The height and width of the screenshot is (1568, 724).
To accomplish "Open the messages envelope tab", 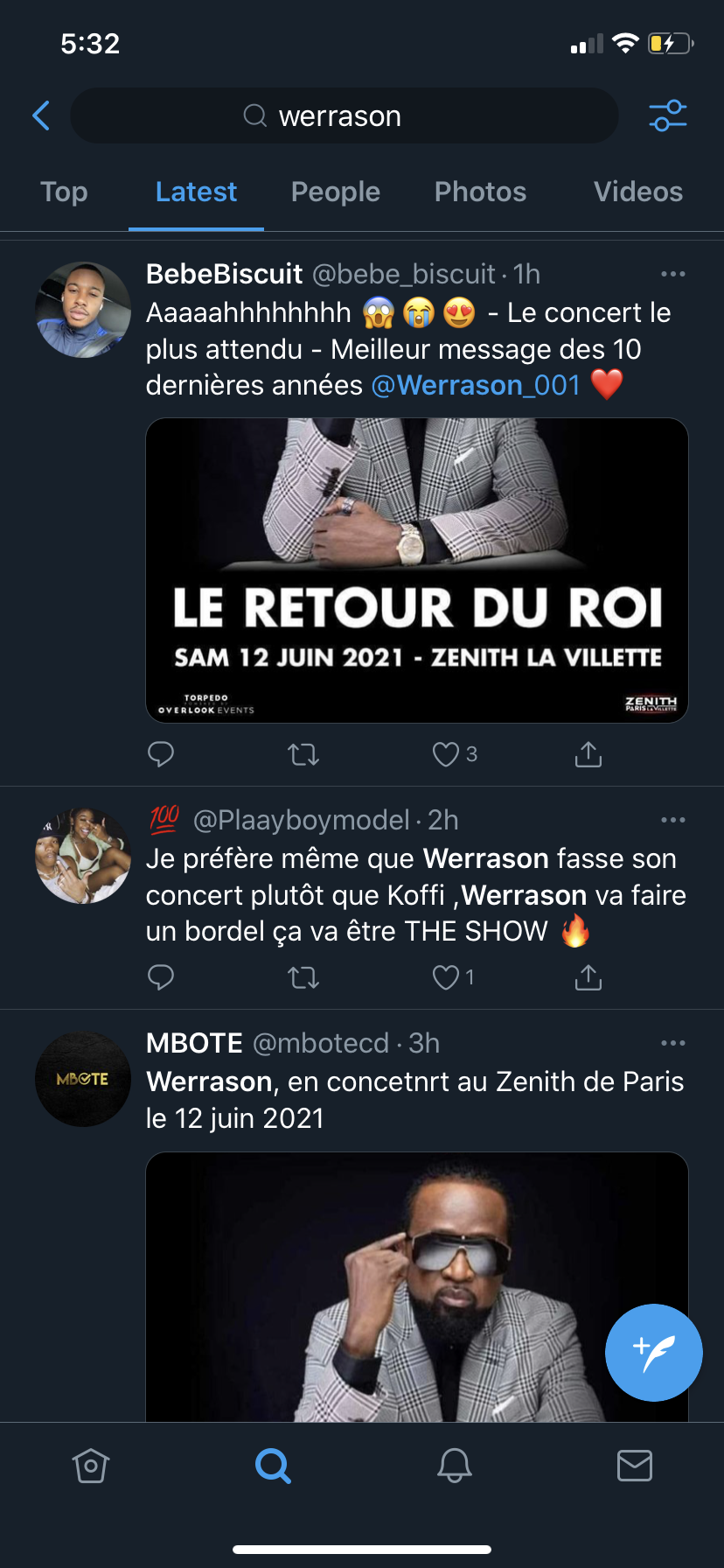I will point(634,1465).
